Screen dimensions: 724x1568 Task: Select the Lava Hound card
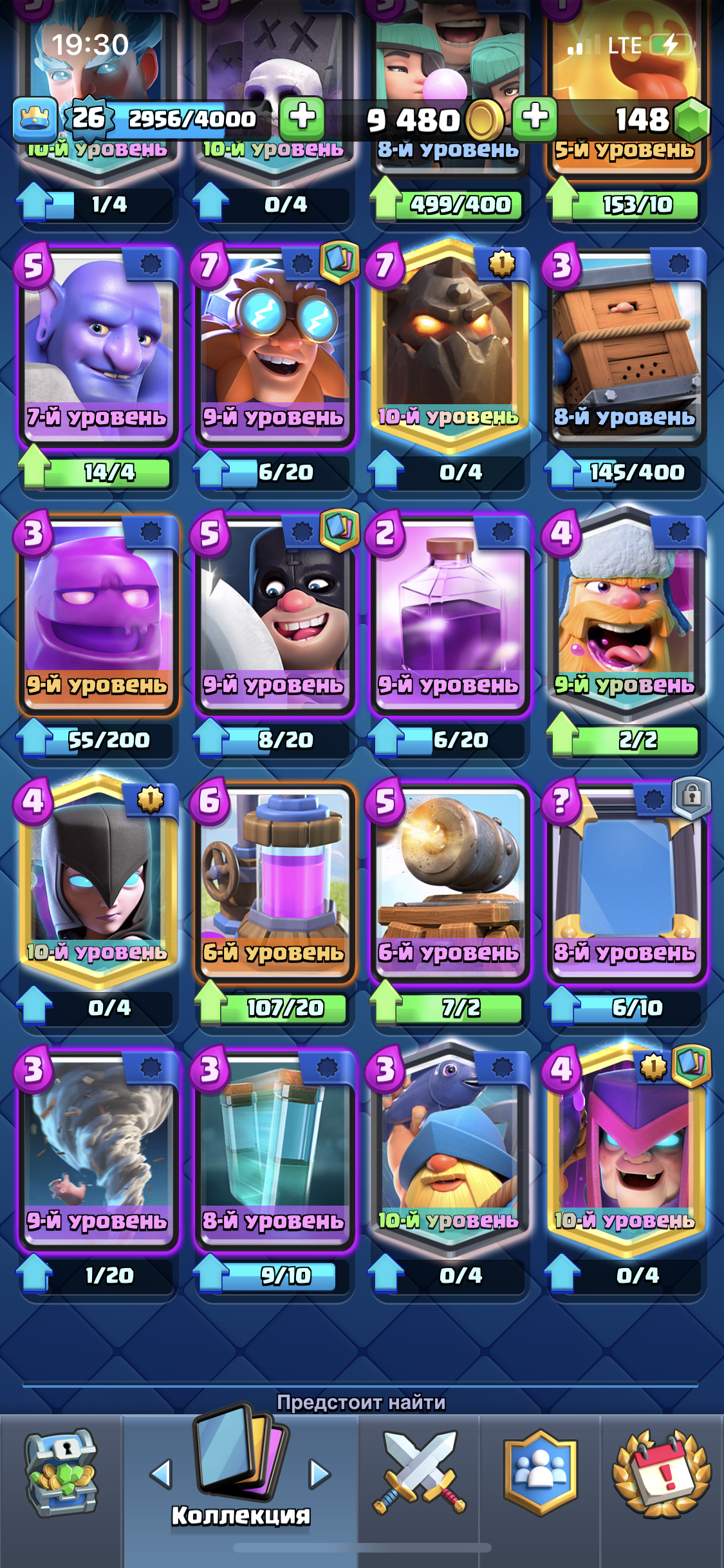(450, 348)
